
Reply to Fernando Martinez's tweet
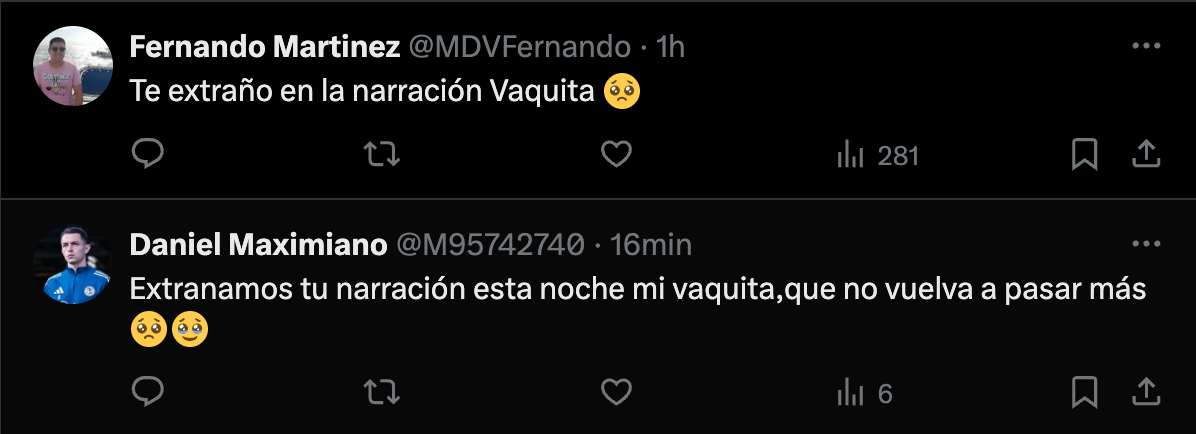(147, 154)
